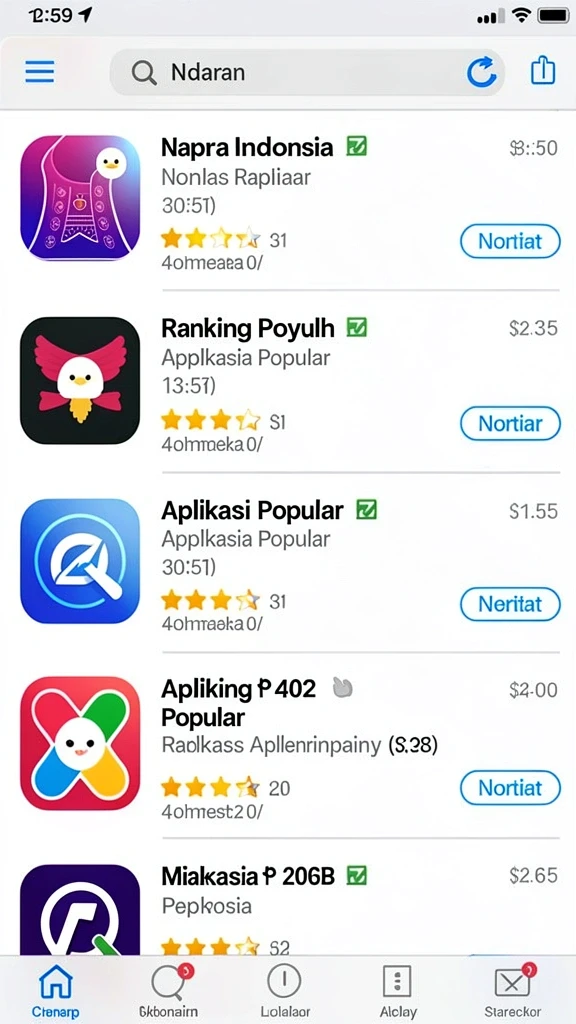
Task: Tap the Neritat button for Aplikasi Popular
Action: [510, 604]
